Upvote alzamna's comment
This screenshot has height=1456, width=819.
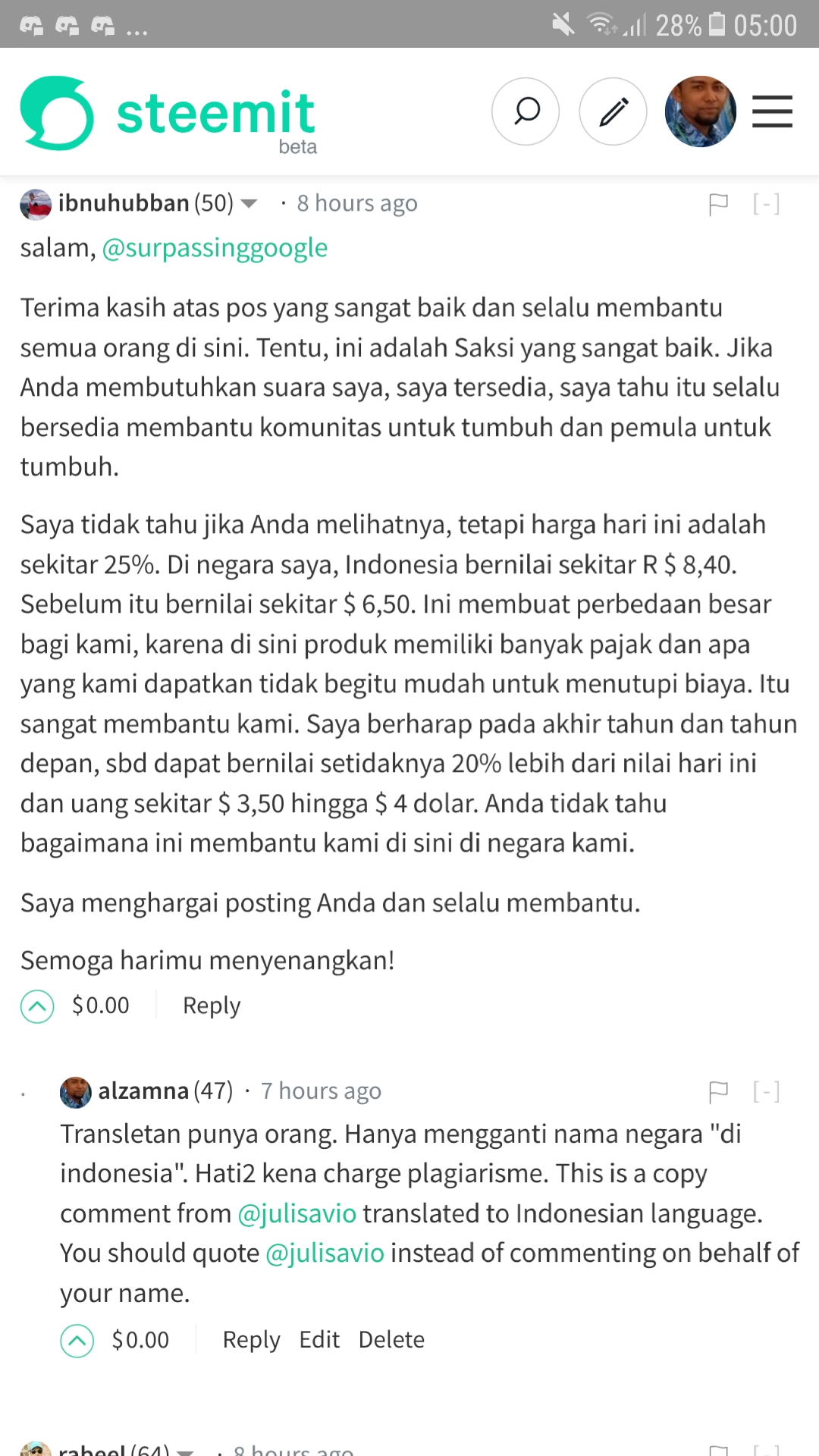(x=77, y=1341)
